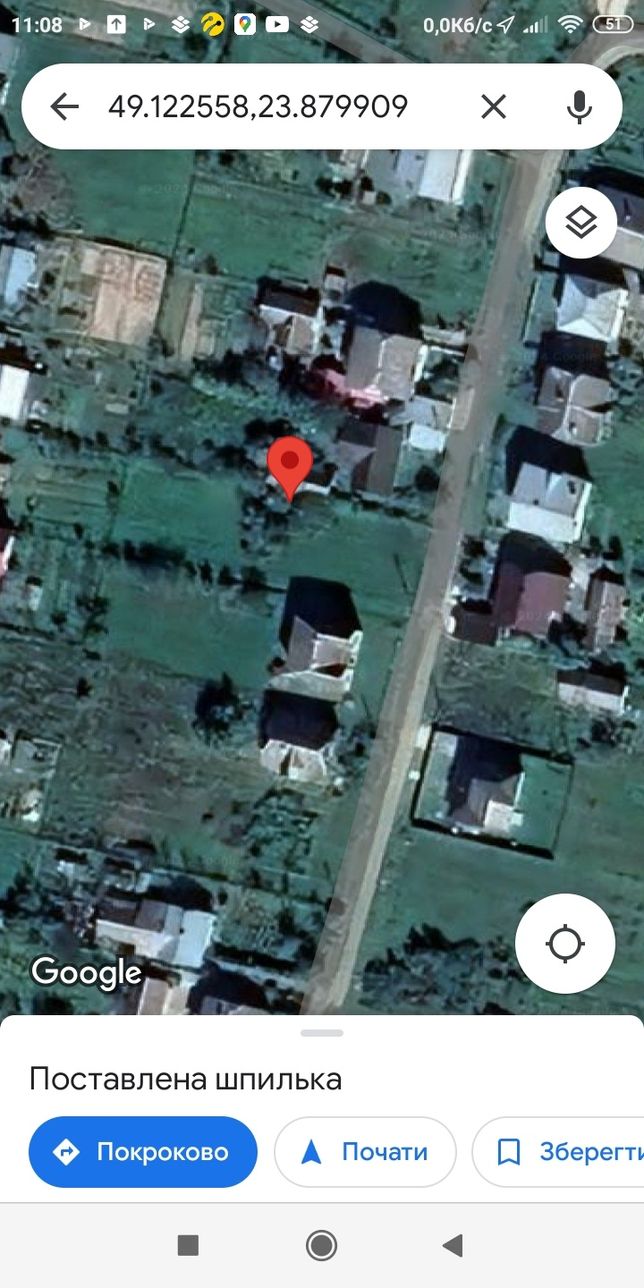Image resolution: width=644 pixels, height=1288 pixels.
Task: Save the place with the Зберегти button
Action: (558, 1152)
